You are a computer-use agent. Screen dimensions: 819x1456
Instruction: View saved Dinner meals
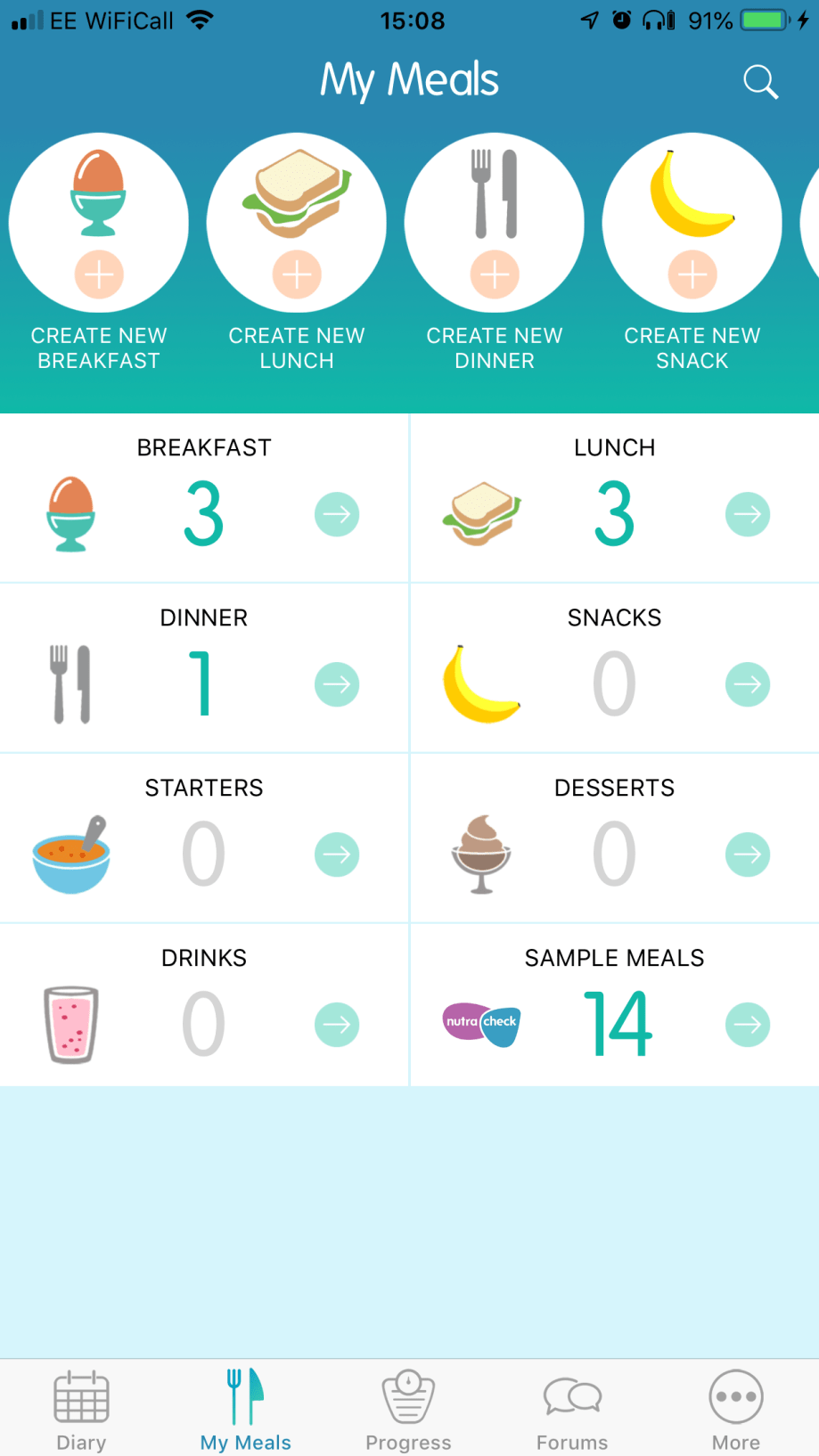click(337, 684)
